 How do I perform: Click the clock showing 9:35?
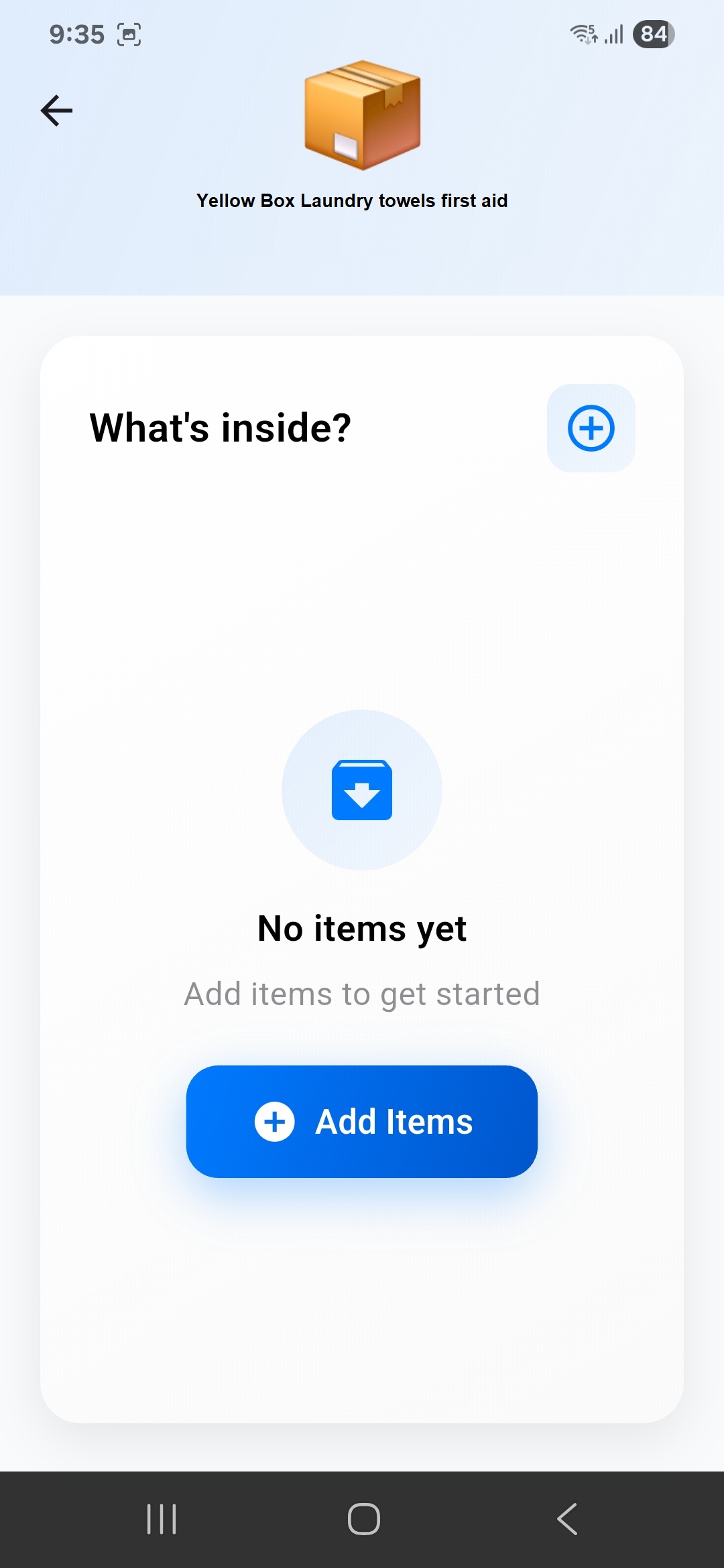[76, 34]
